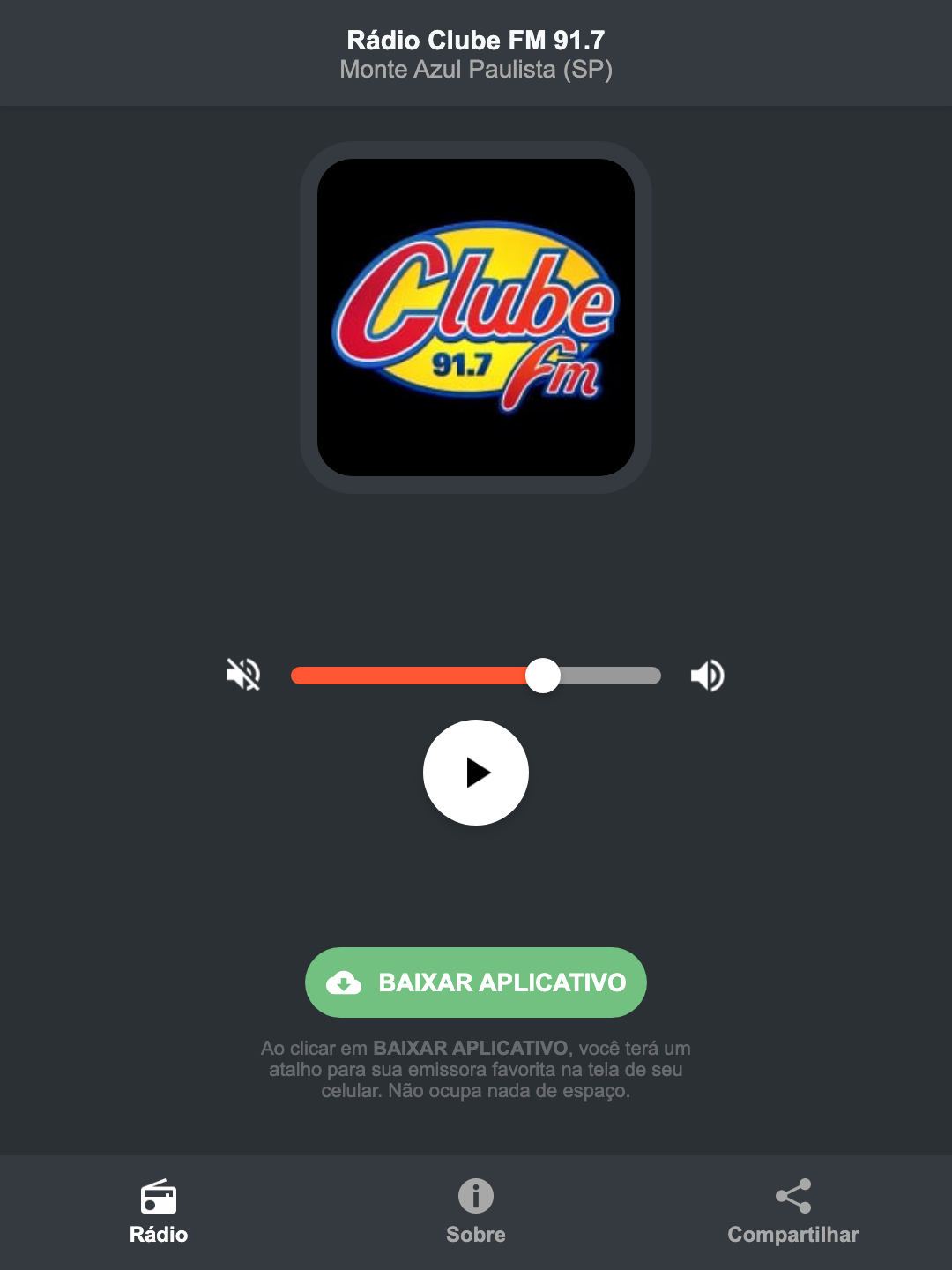952x1270 pixels.
Task: Tap the white circular play control
Action: point(475,773)
